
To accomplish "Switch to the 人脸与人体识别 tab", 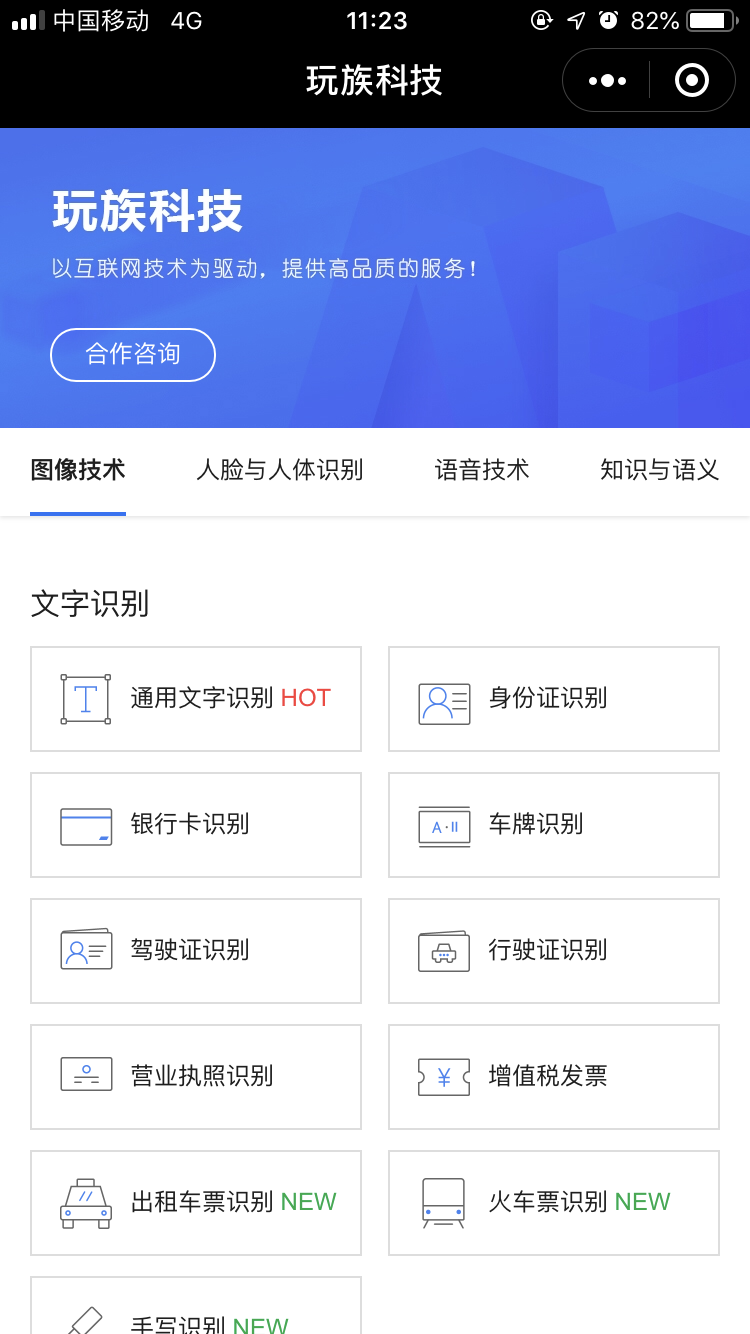I will pos(279,470).
